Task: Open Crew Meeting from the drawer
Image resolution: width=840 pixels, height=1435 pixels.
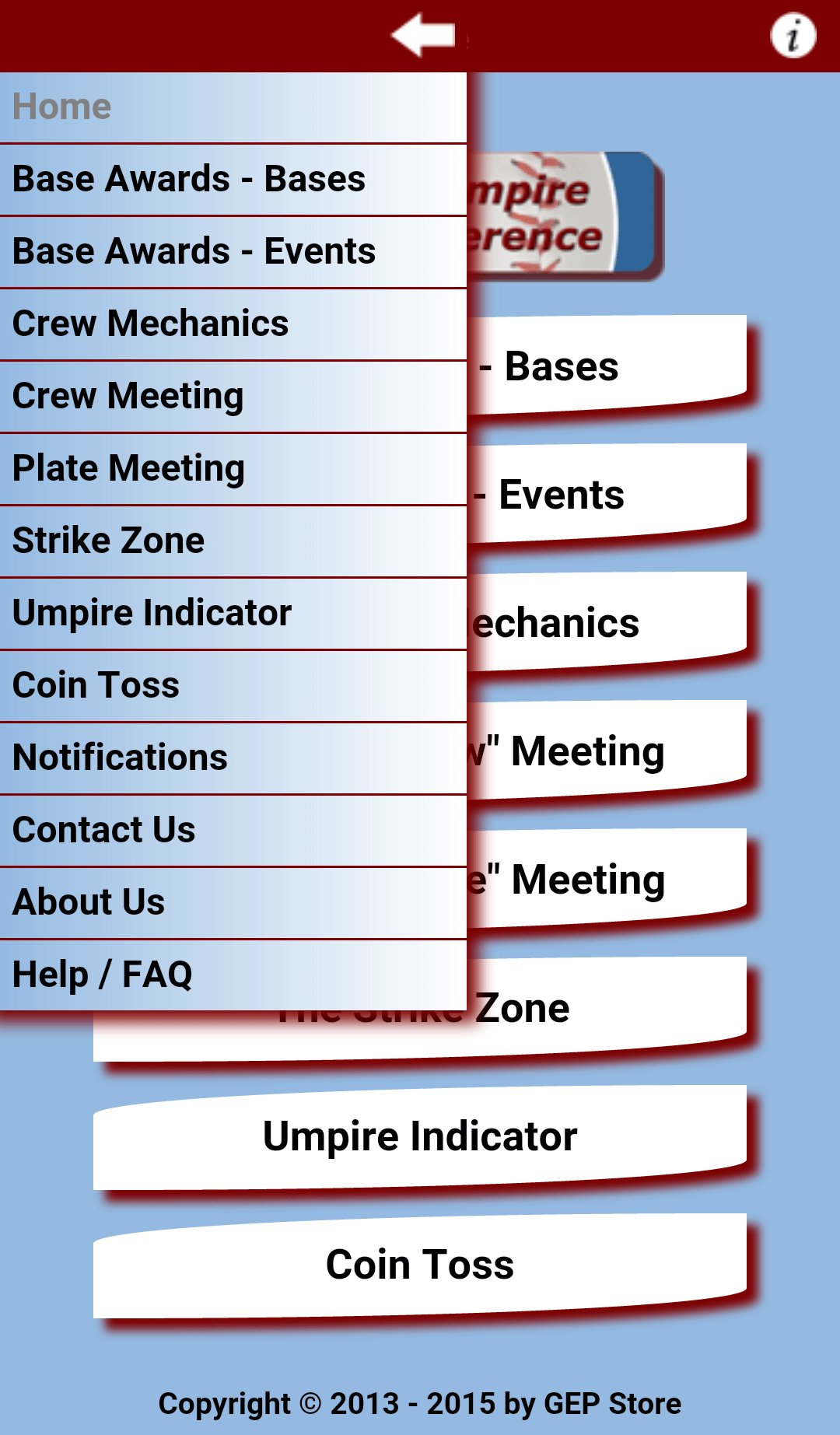Action: pyautogui.click(x=233, y=397)
